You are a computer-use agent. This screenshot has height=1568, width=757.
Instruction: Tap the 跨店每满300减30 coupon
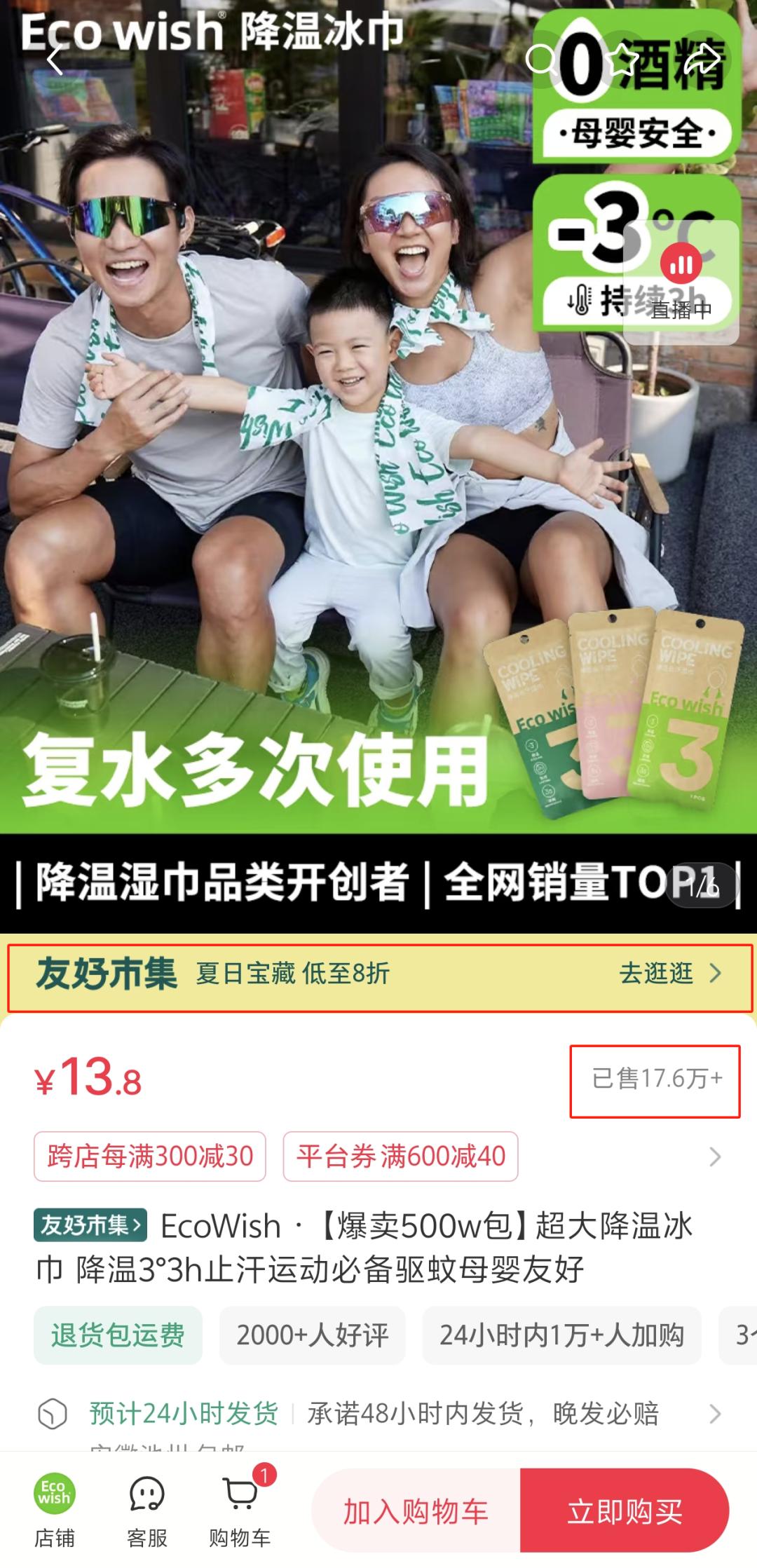click(150, 1156)
